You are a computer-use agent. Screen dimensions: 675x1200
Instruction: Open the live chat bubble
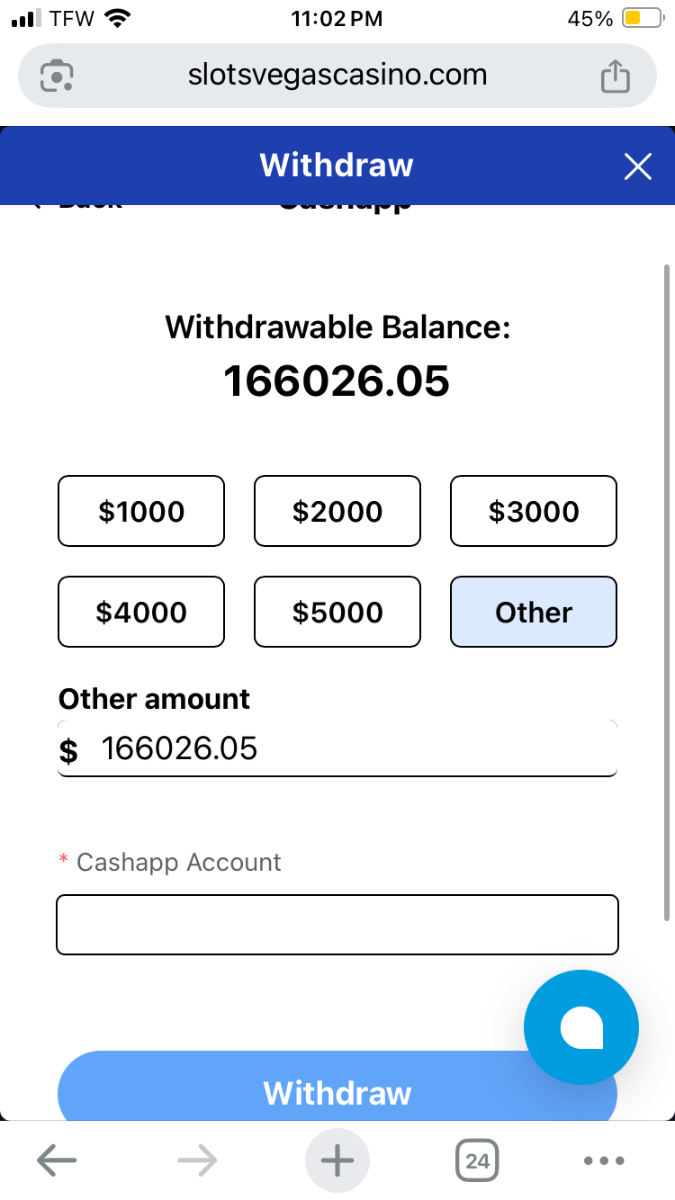(581, 1027)
